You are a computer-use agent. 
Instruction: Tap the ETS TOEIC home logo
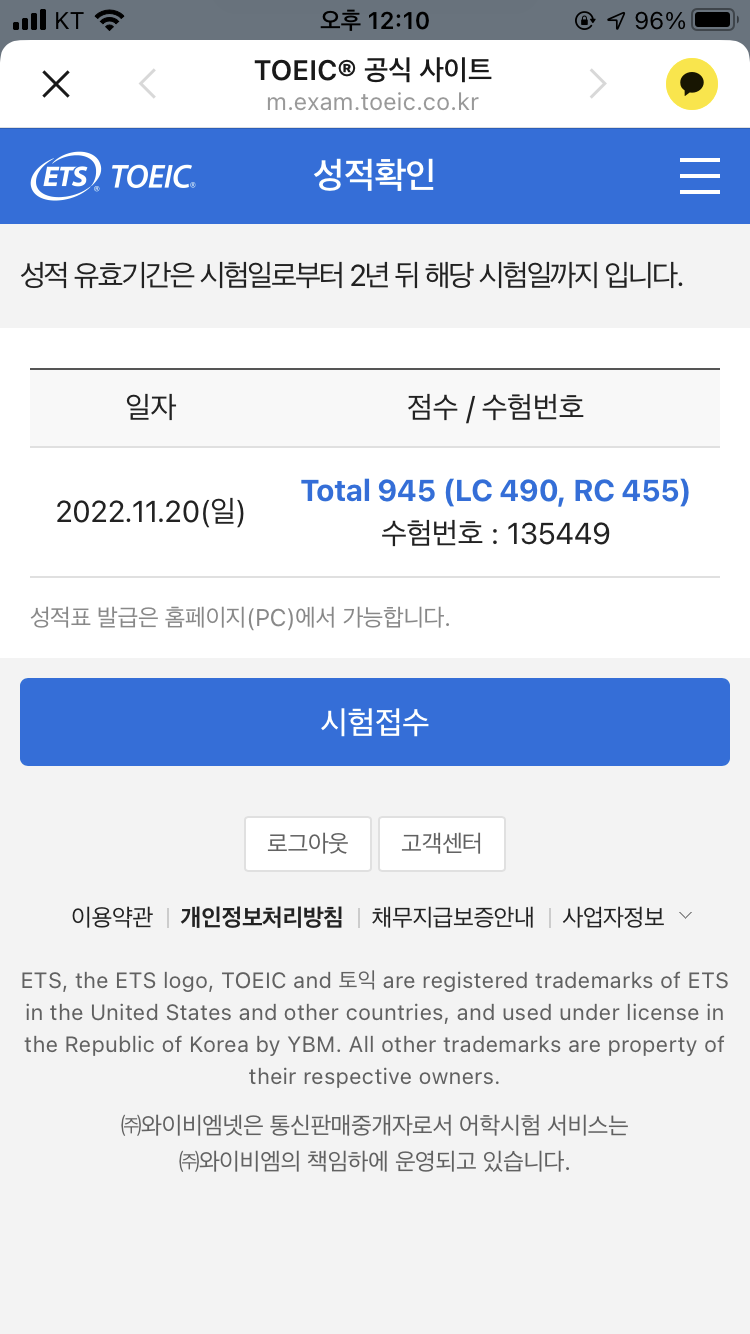(x=113, y=176)
